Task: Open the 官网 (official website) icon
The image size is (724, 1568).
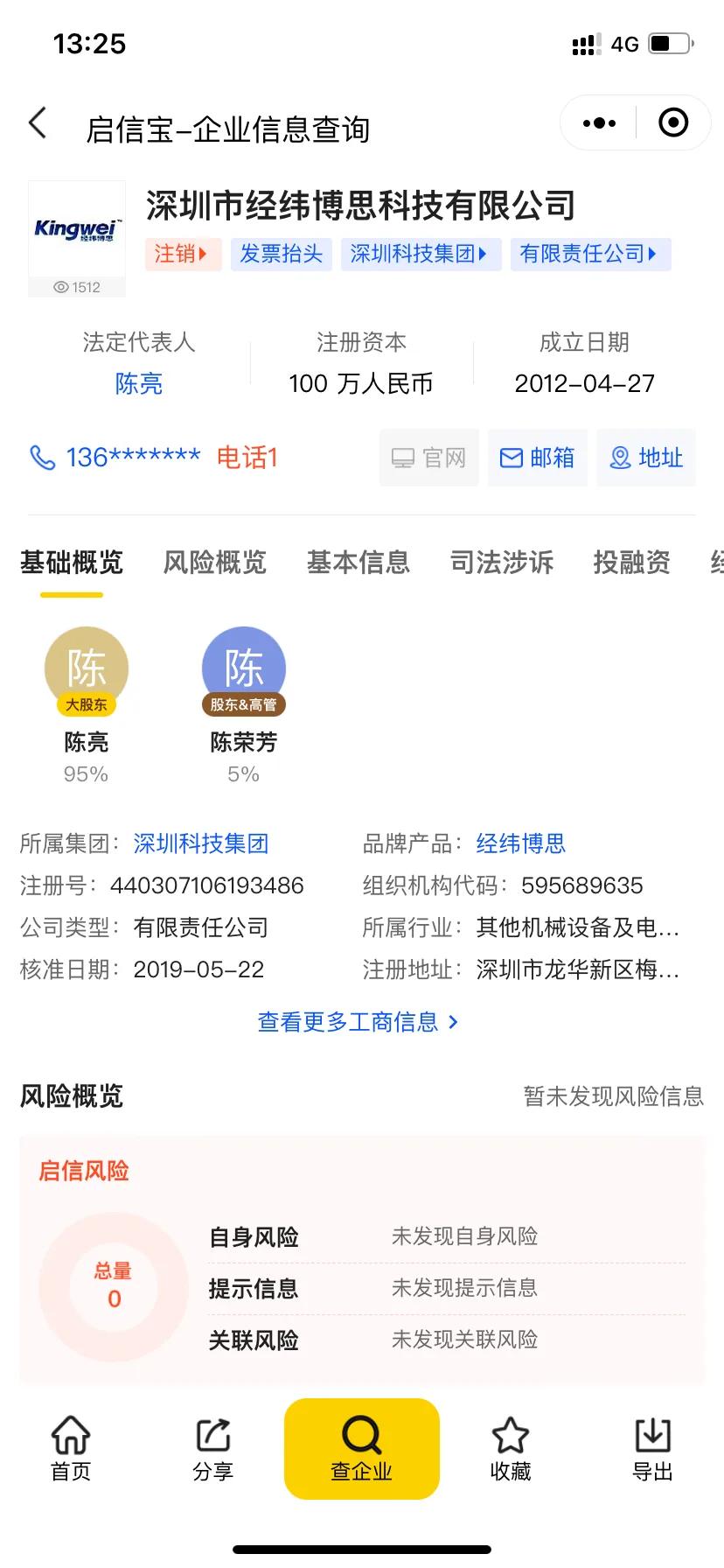Action: click(428, 457)
